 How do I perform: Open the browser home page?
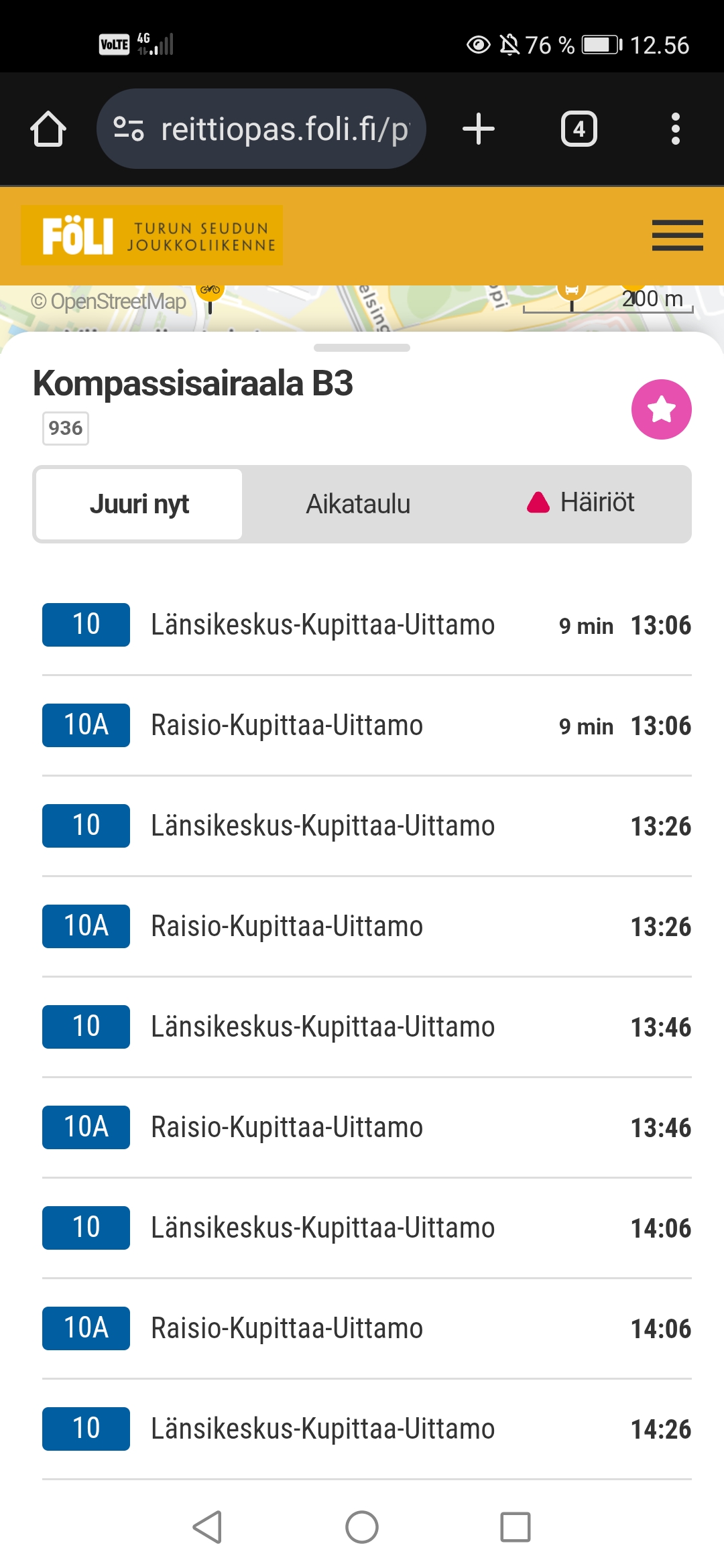pyautogui.click(x=48, y=129)
